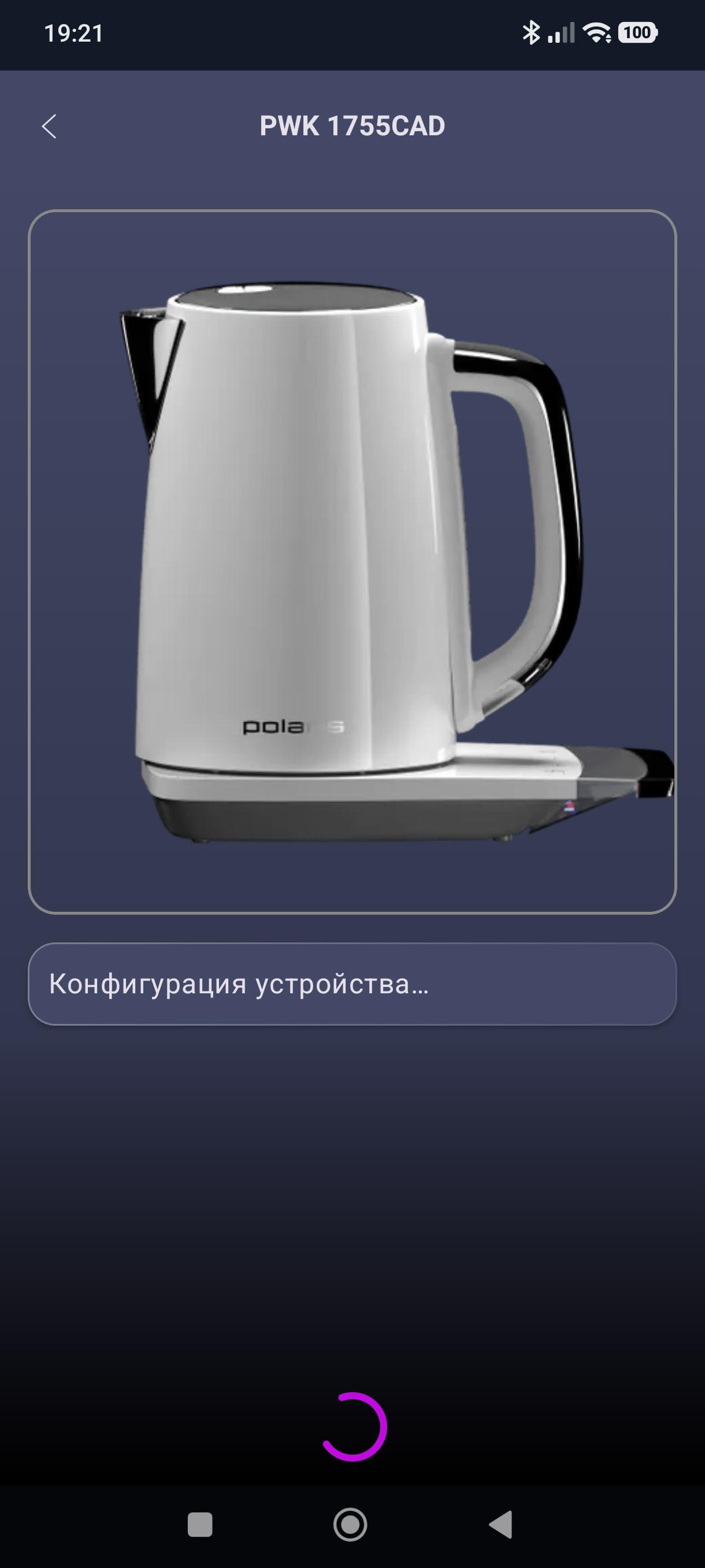
Task: Go back from the PWK 1755CAD screen
Action: click(x=49, y=127)
